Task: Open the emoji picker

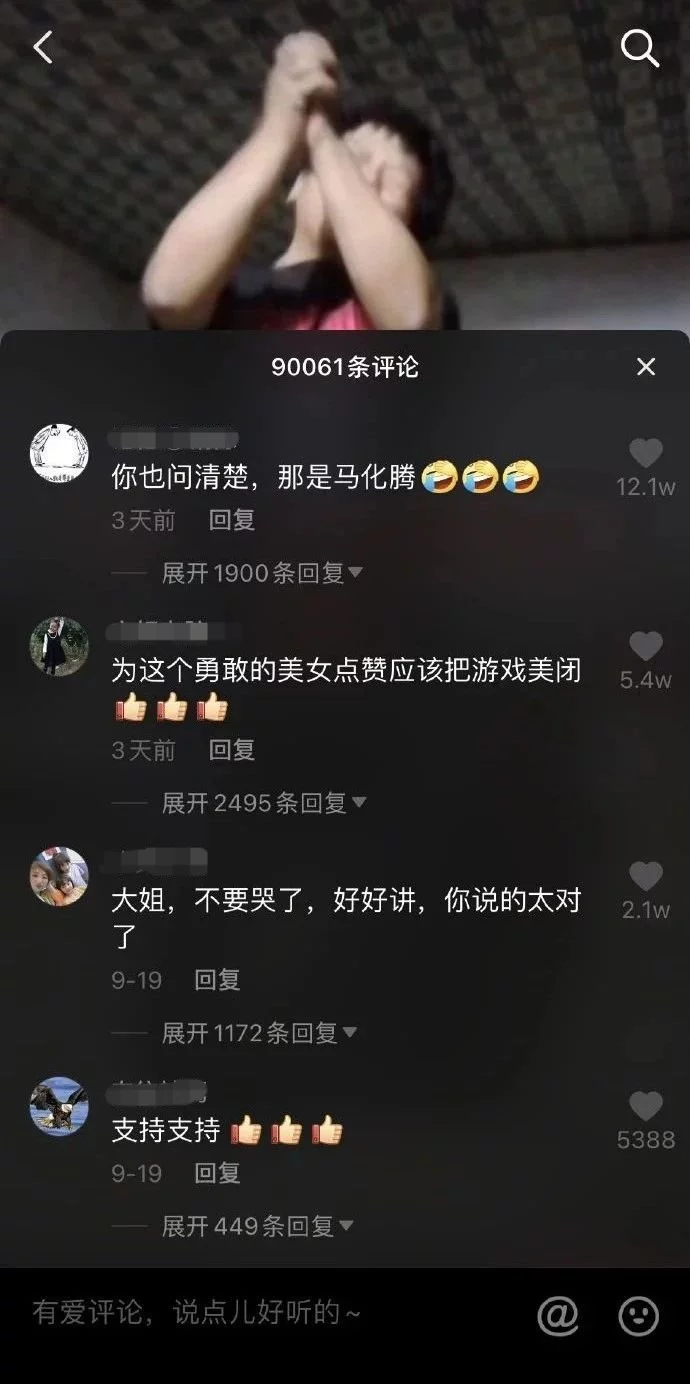Action: [x=638, y=1315]
